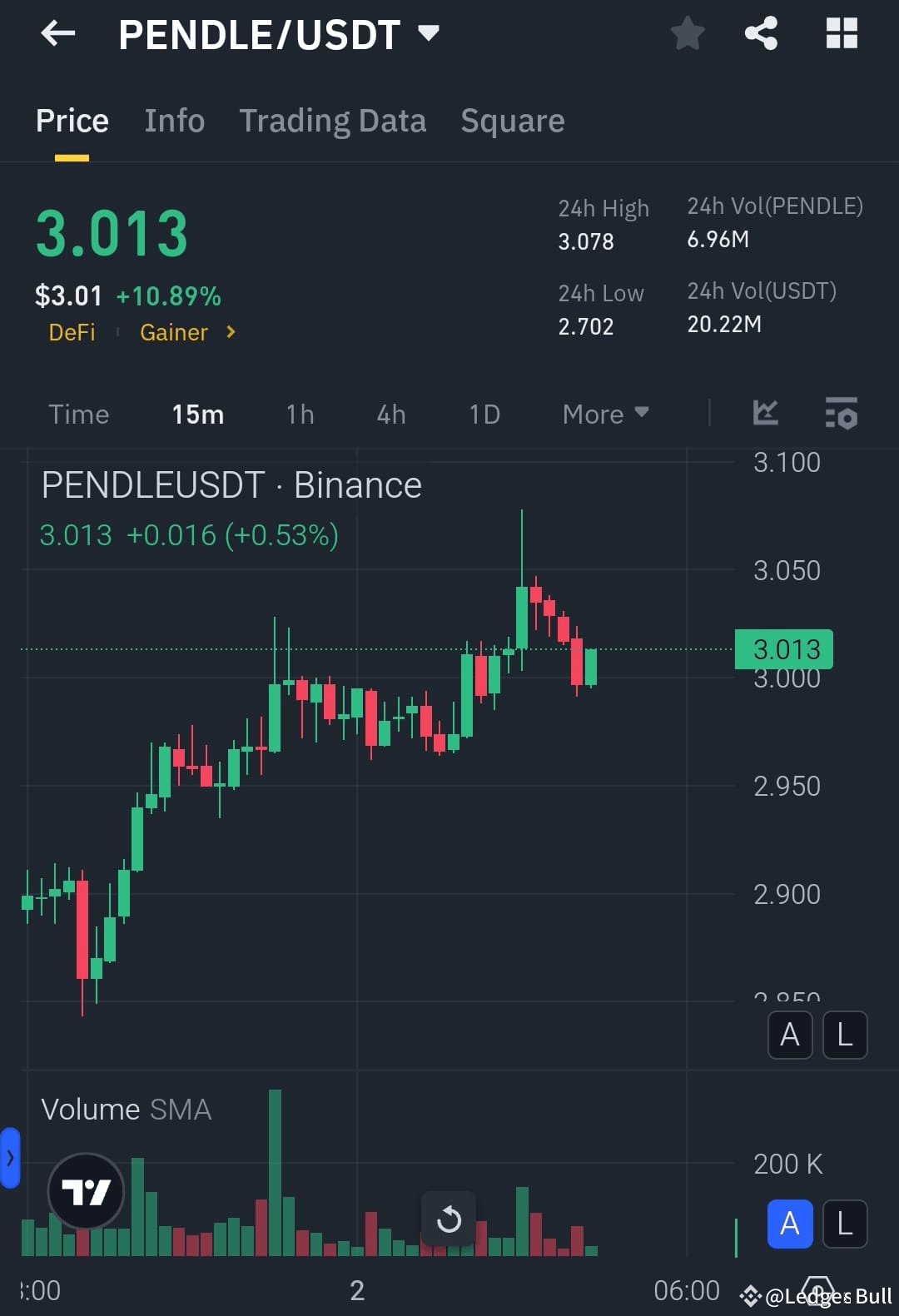Open the line chart style selector
This screenshot has width=899, height=1316.
764,414
